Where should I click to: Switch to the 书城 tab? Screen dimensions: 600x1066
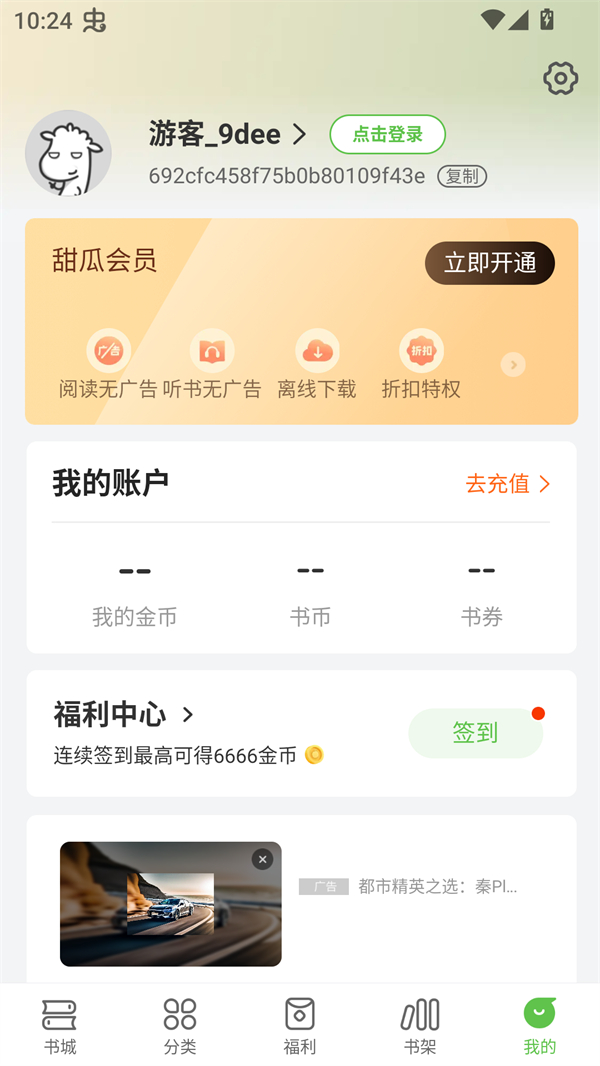[x=60, y=1026]
